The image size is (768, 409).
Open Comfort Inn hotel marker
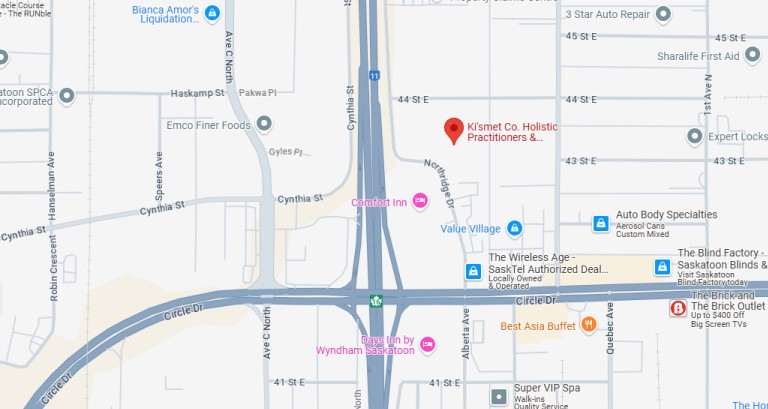[x=420, y=203]
